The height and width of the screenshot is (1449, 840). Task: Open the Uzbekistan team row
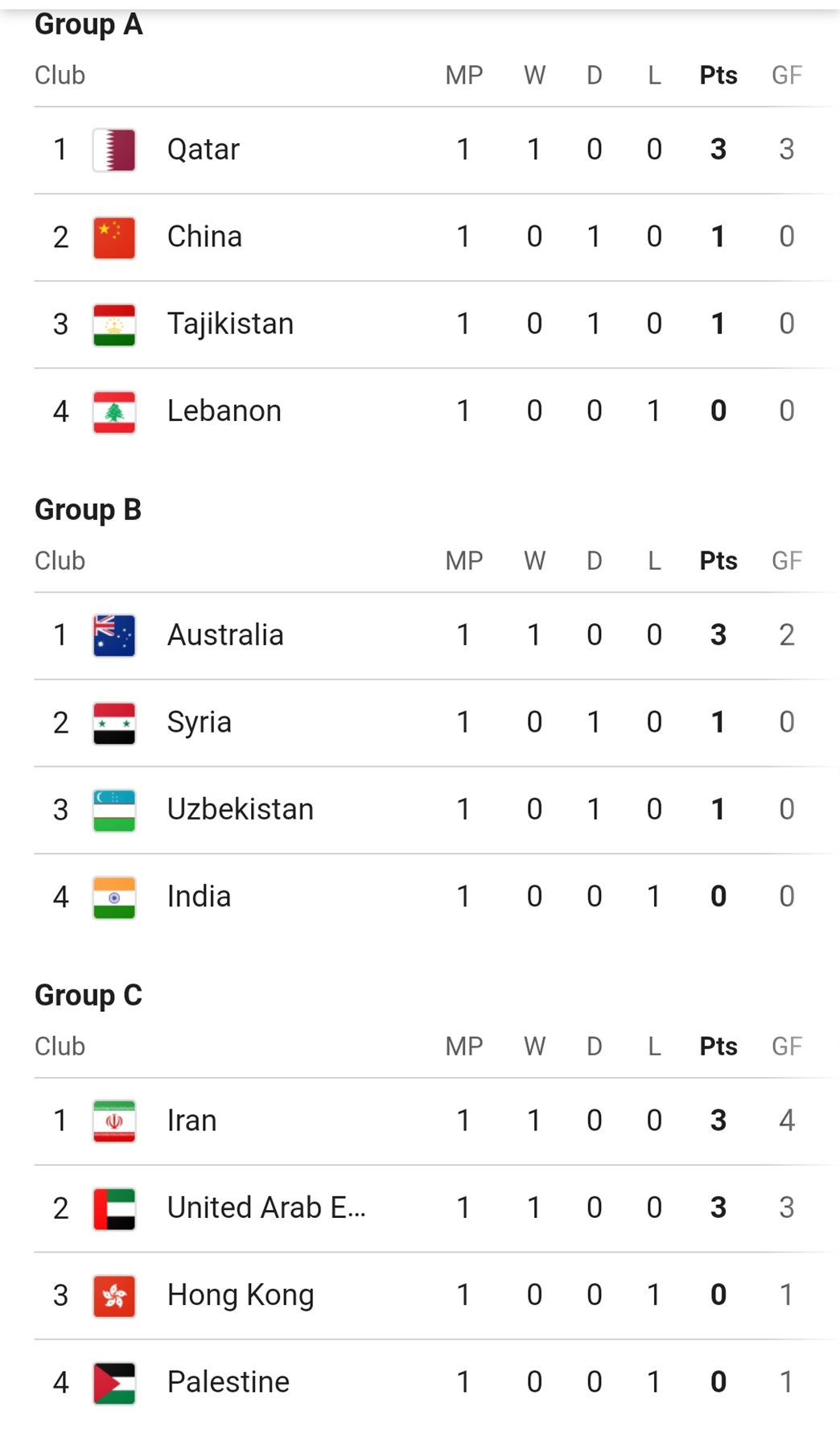240,809
